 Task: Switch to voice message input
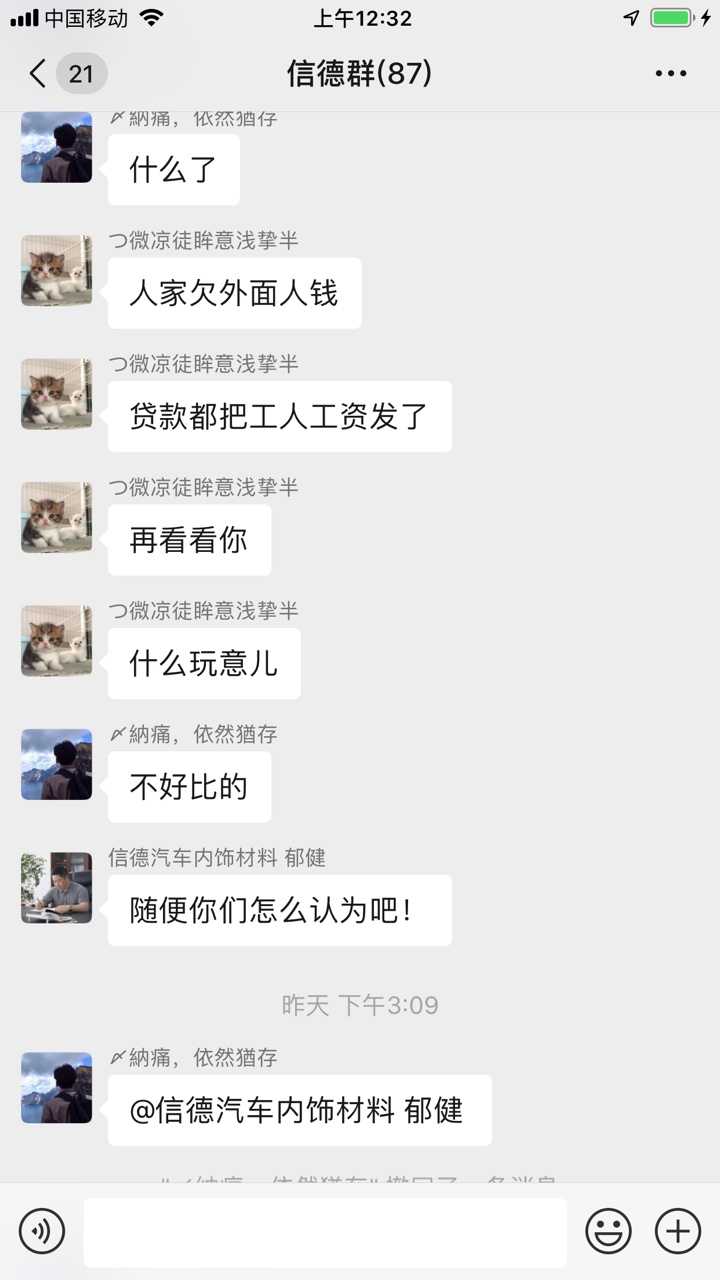(42, 1231)
